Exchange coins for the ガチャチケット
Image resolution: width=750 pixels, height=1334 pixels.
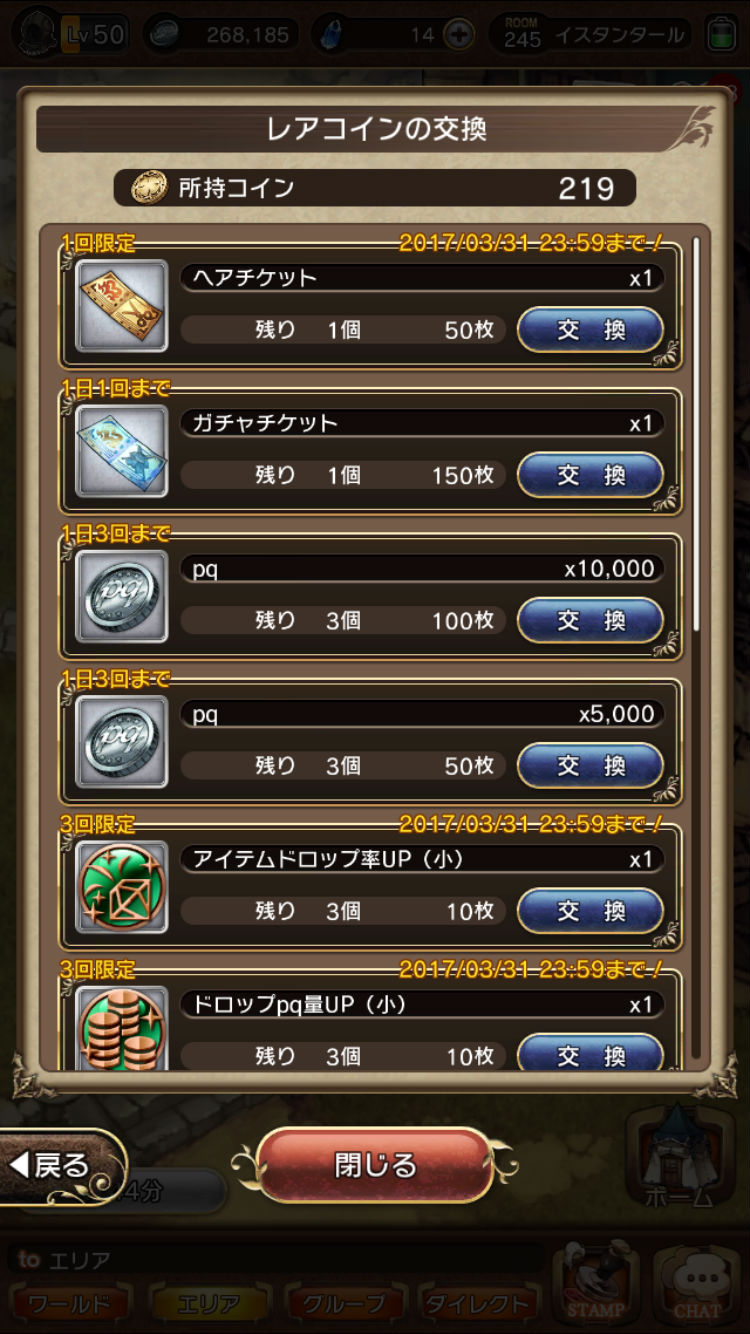pyautogui.click(x=590, y=475)
